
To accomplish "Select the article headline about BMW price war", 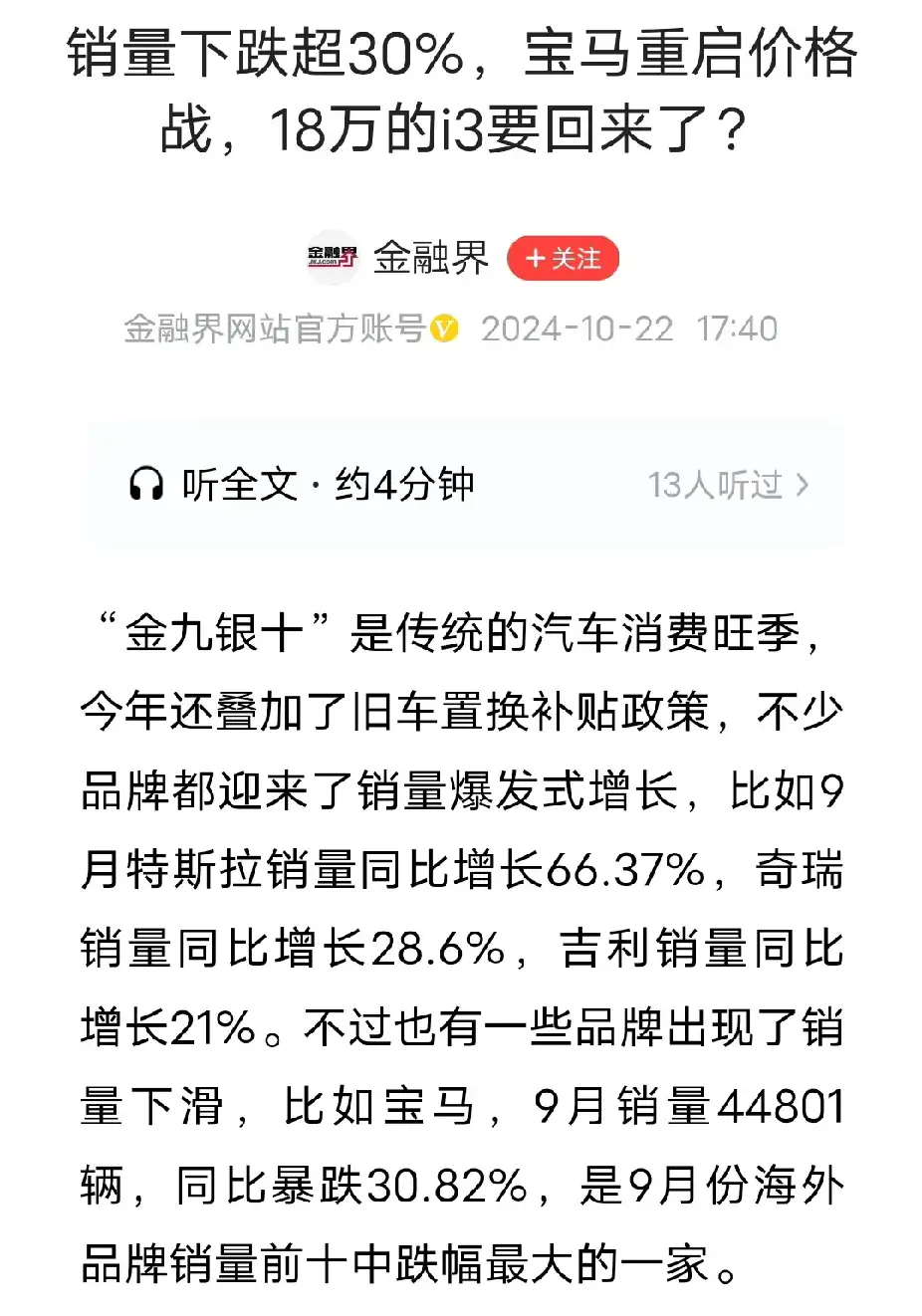I will click(x=461, y=90).
